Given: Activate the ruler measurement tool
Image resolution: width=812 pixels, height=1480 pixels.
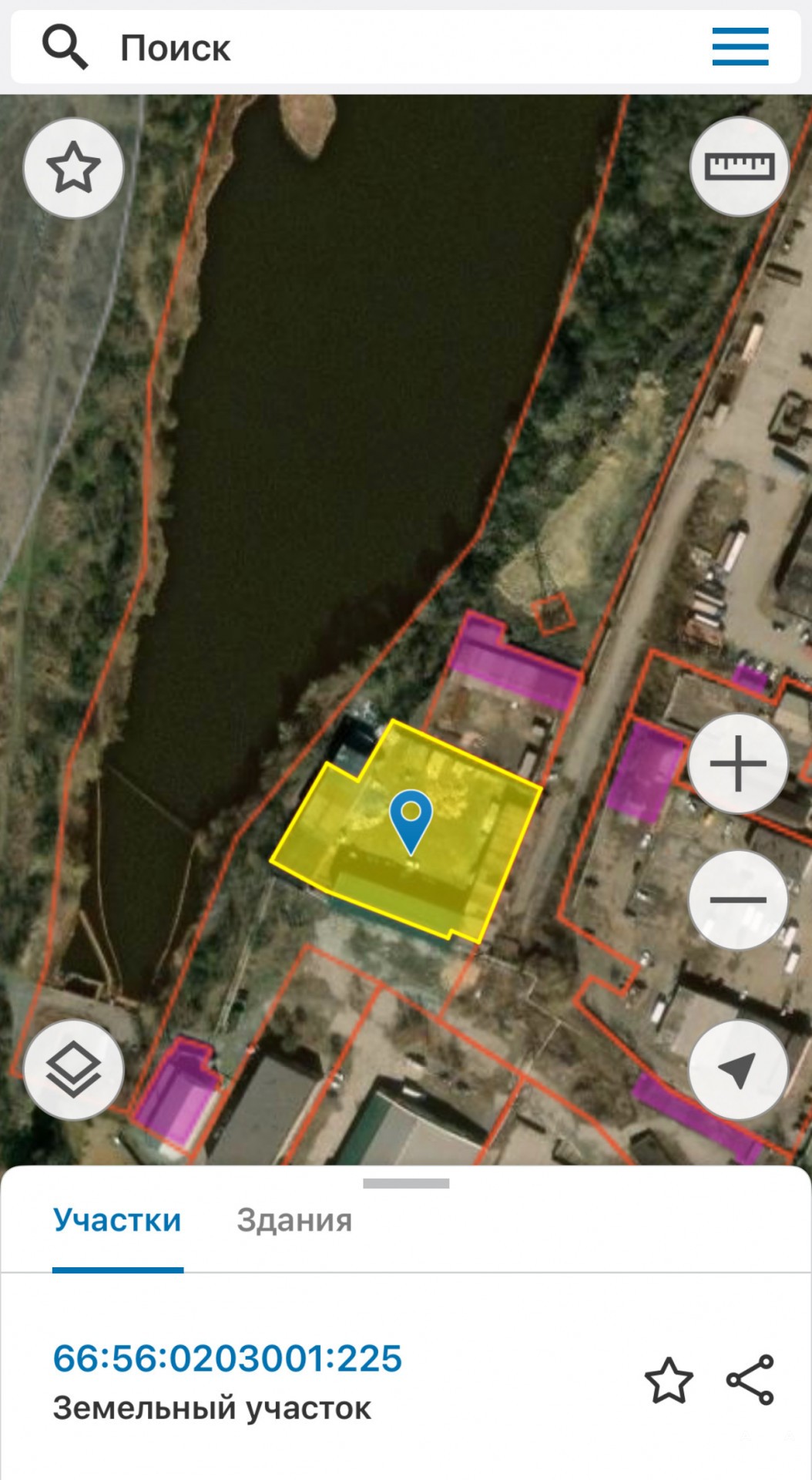Looking at the screenshot, I should coord(739,166).
